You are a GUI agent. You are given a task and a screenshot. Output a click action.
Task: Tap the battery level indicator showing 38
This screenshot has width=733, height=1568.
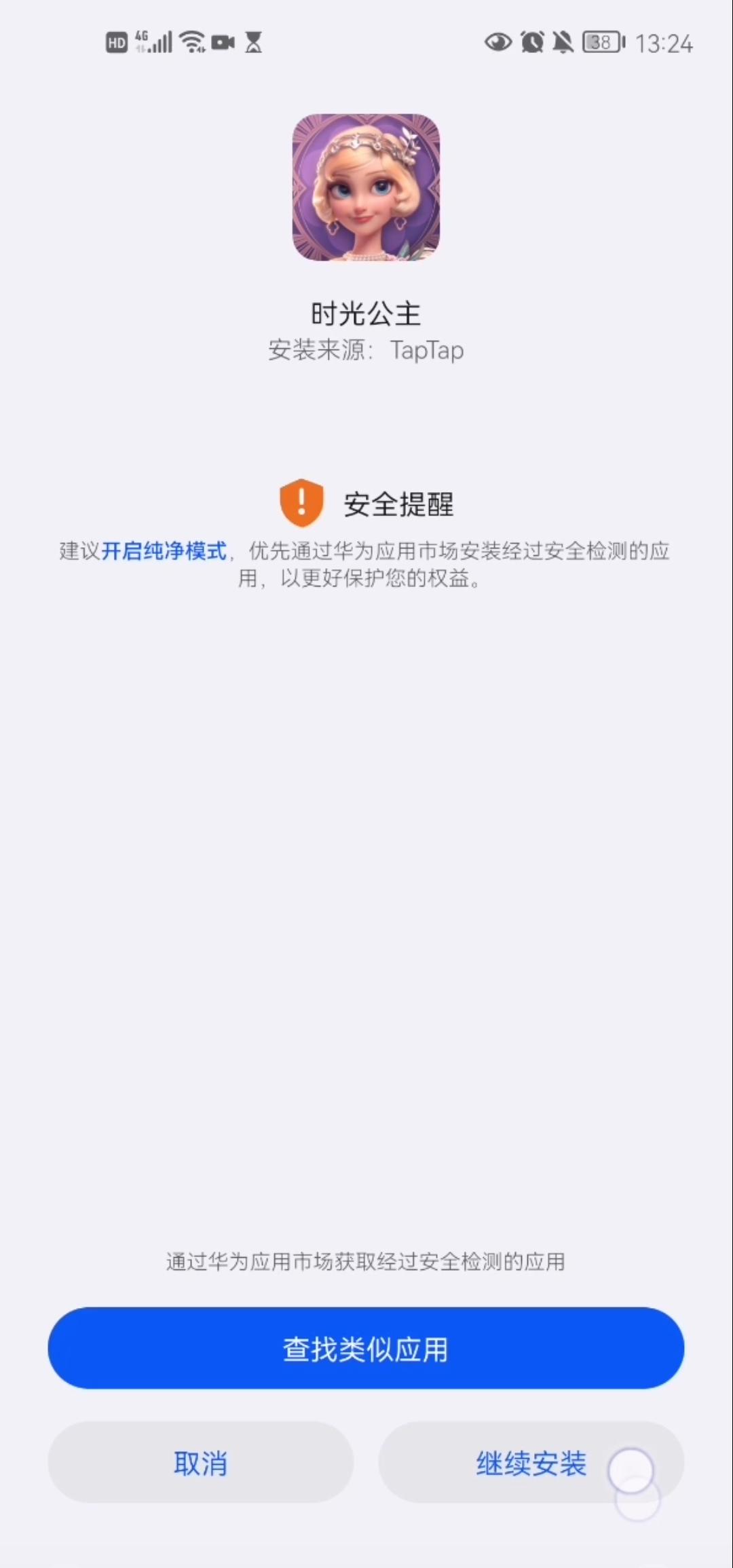point(601,43)
